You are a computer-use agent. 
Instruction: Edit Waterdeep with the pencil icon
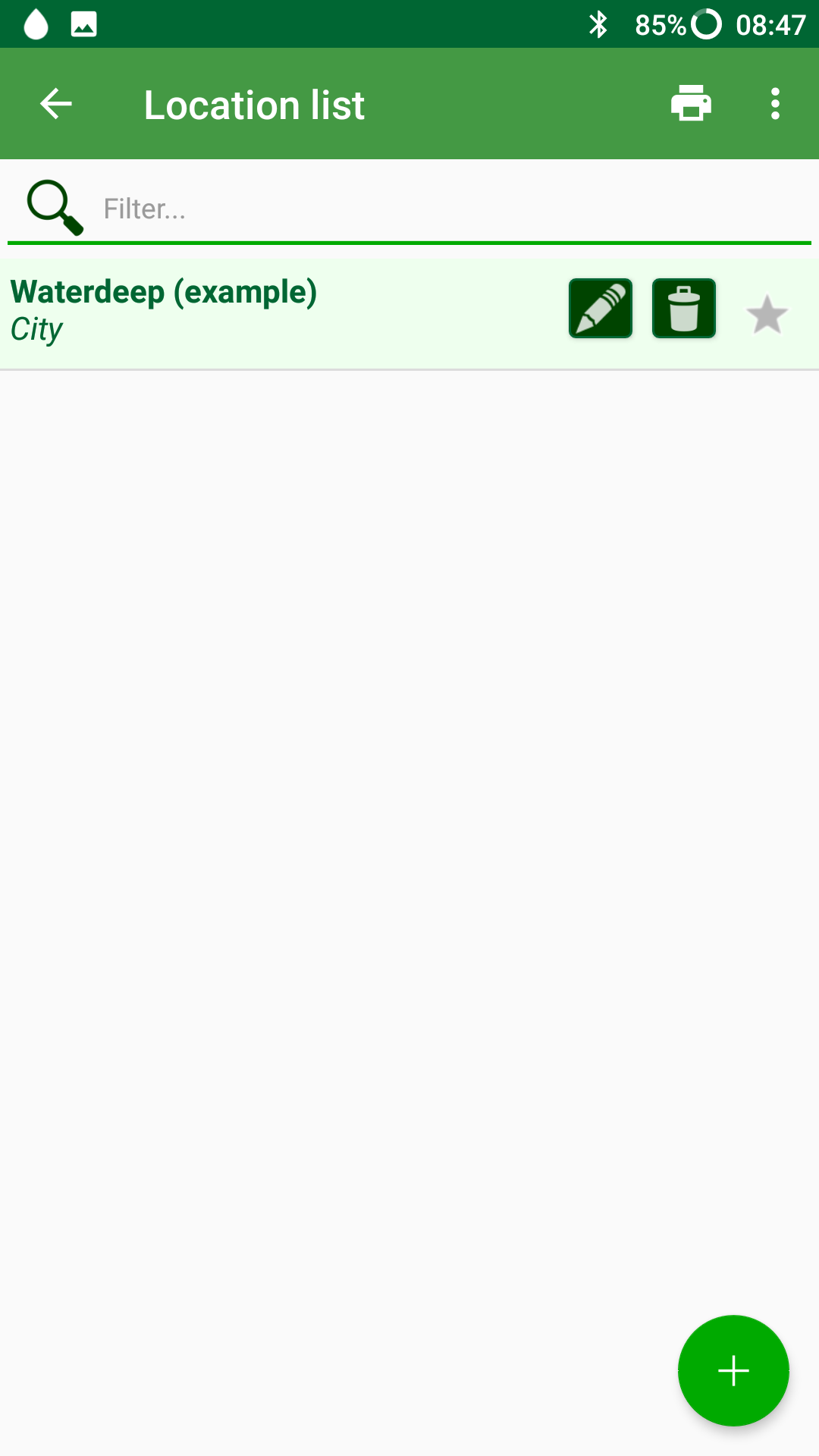point(600,309)
